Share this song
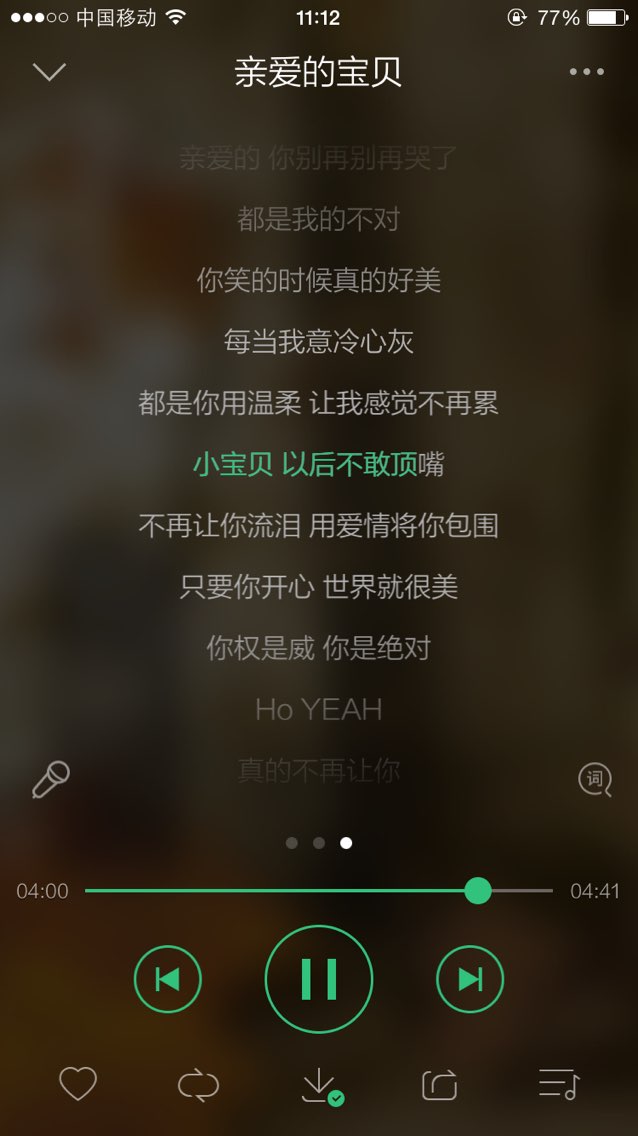 440,1085
